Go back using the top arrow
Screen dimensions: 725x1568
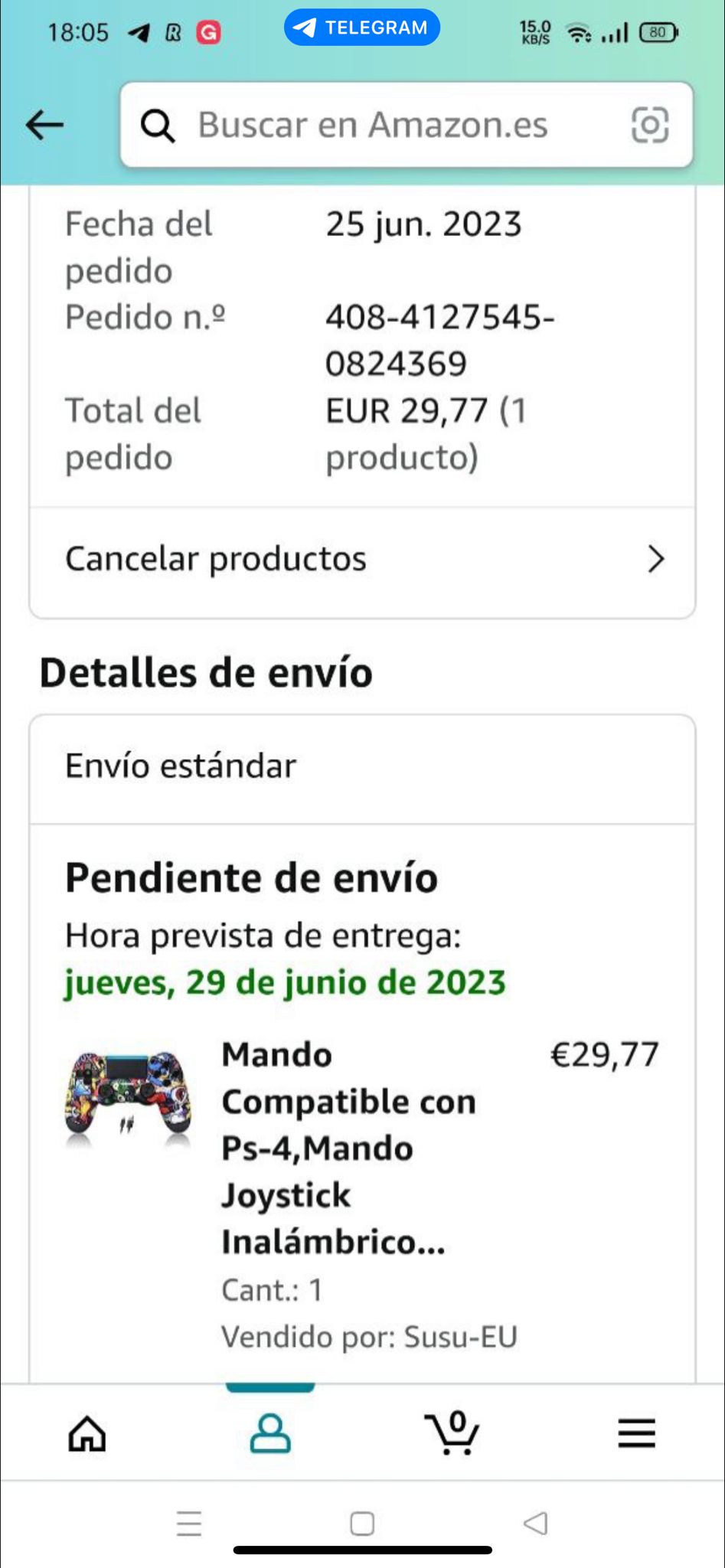pos(44,125)
